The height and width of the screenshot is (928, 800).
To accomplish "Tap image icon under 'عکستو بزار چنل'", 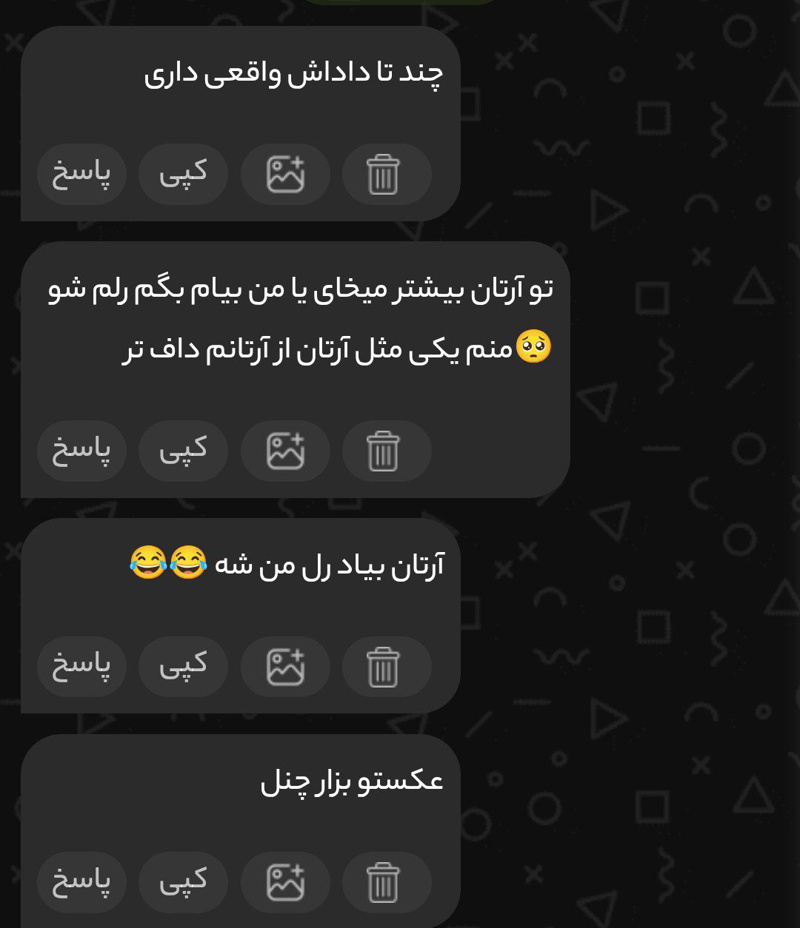I will (x=285, y=882).
